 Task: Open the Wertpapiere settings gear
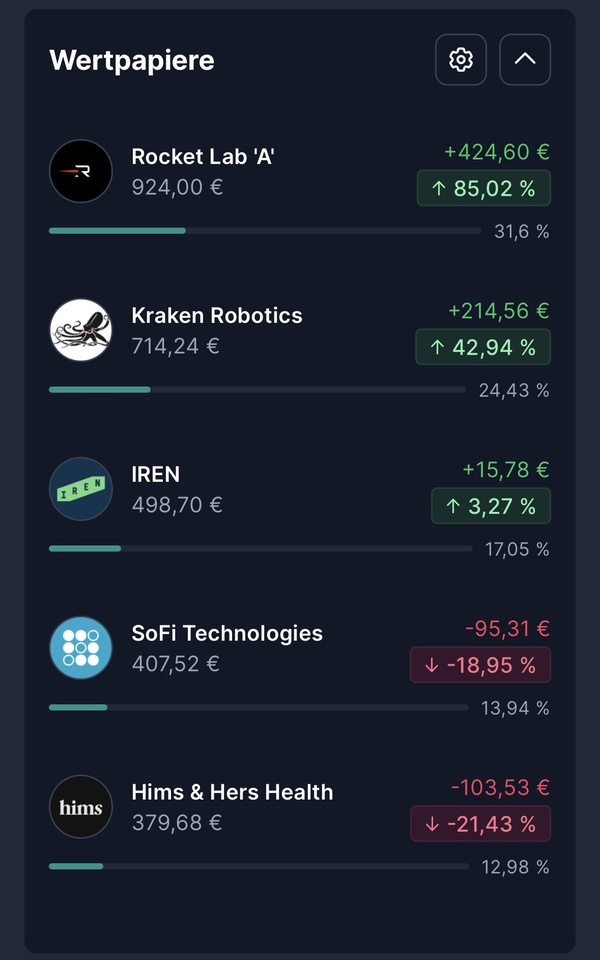pyautogui.click(x=461, y=60)
